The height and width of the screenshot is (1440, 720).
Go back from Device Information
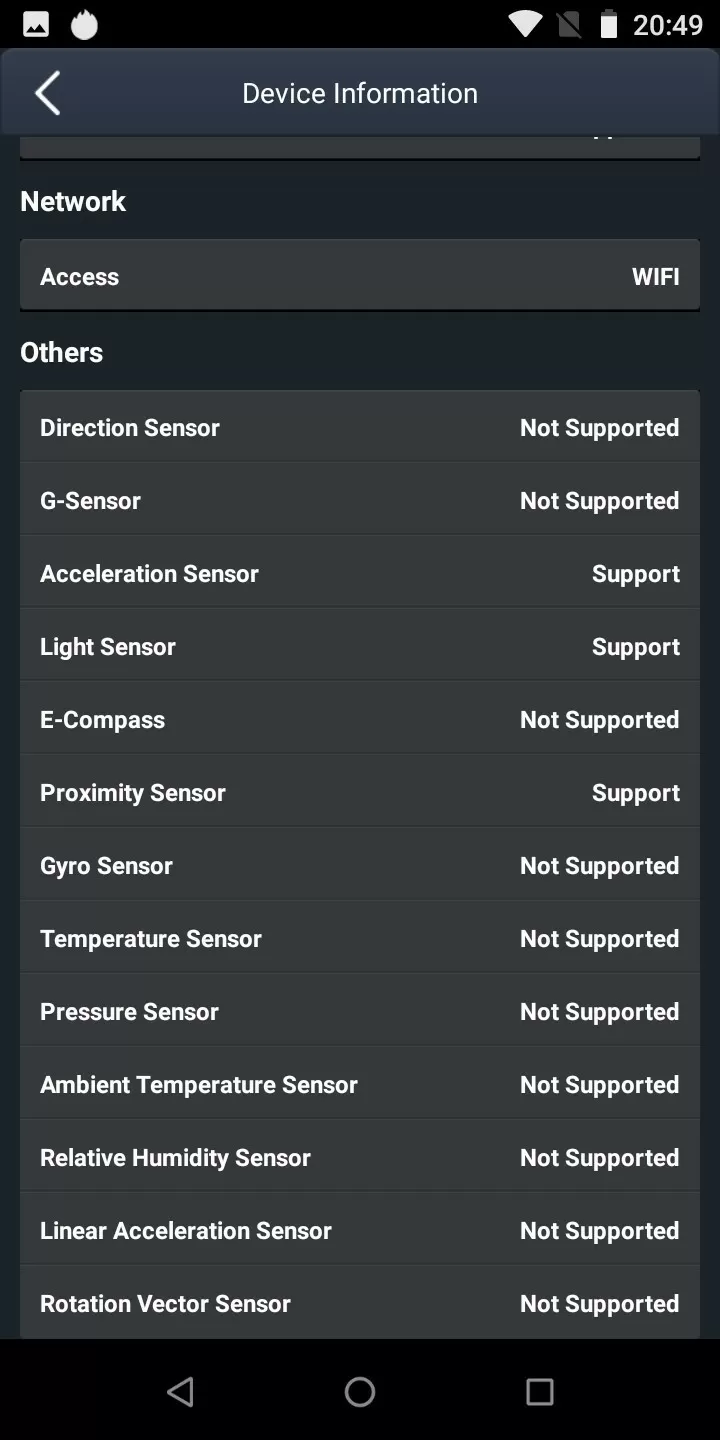pos(47,93)
